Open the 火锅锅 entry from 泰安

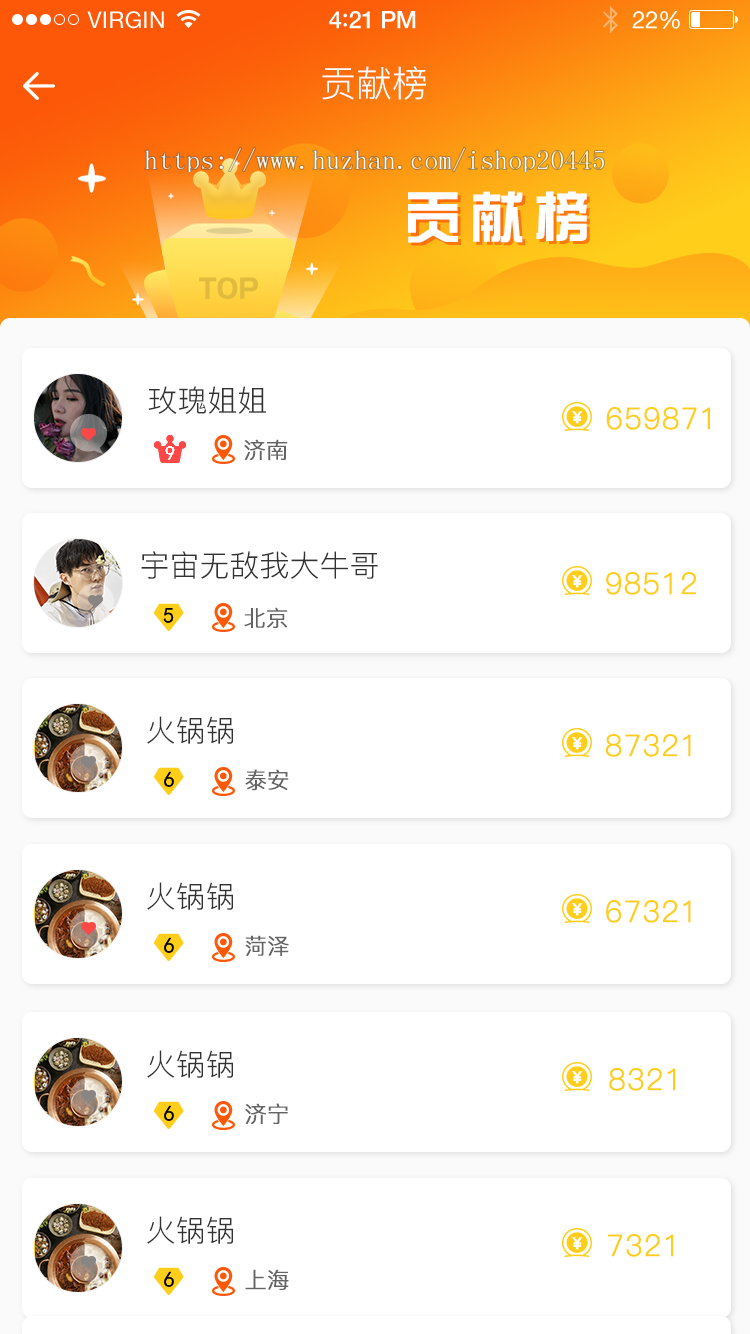point(376,748)
